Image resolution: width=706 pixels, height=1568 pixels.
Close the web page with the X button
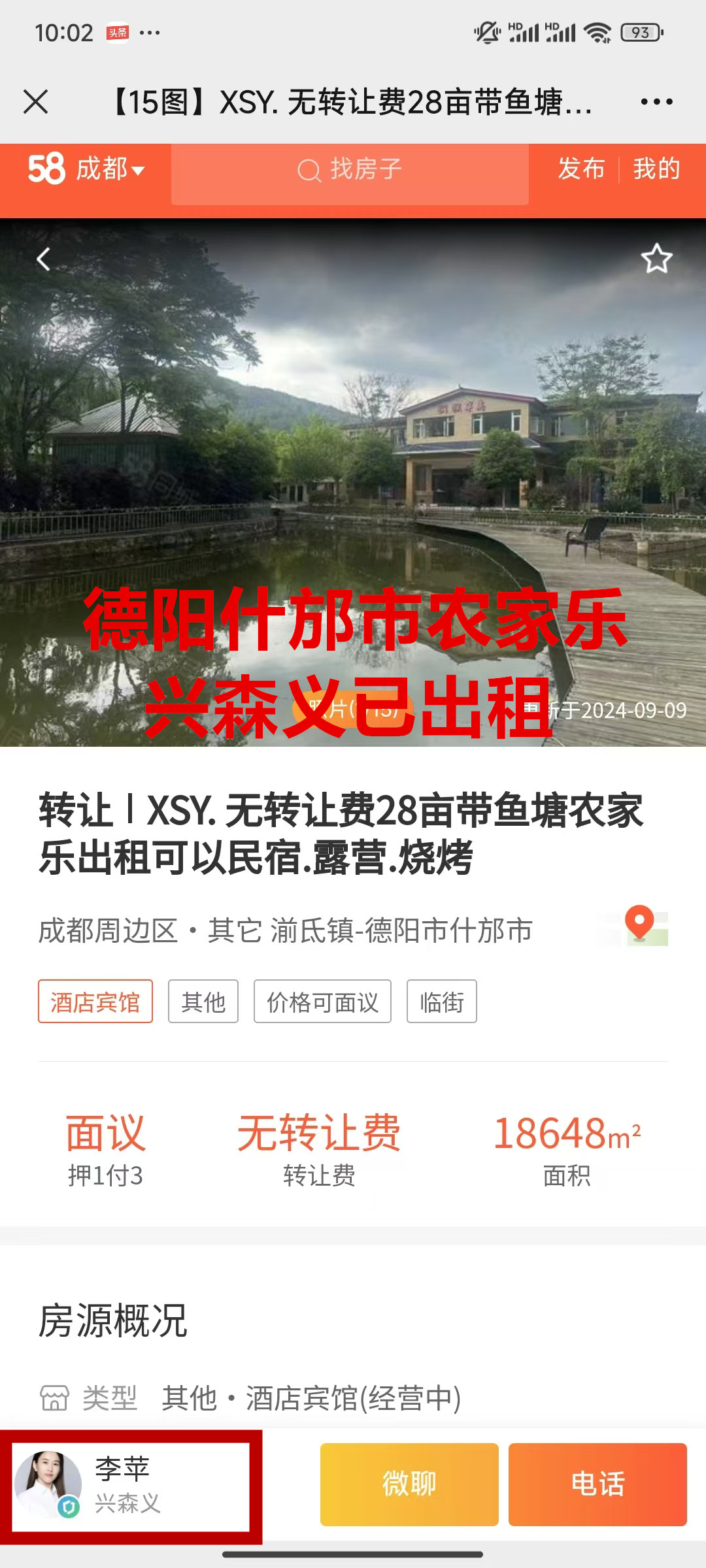coord(36,102)
